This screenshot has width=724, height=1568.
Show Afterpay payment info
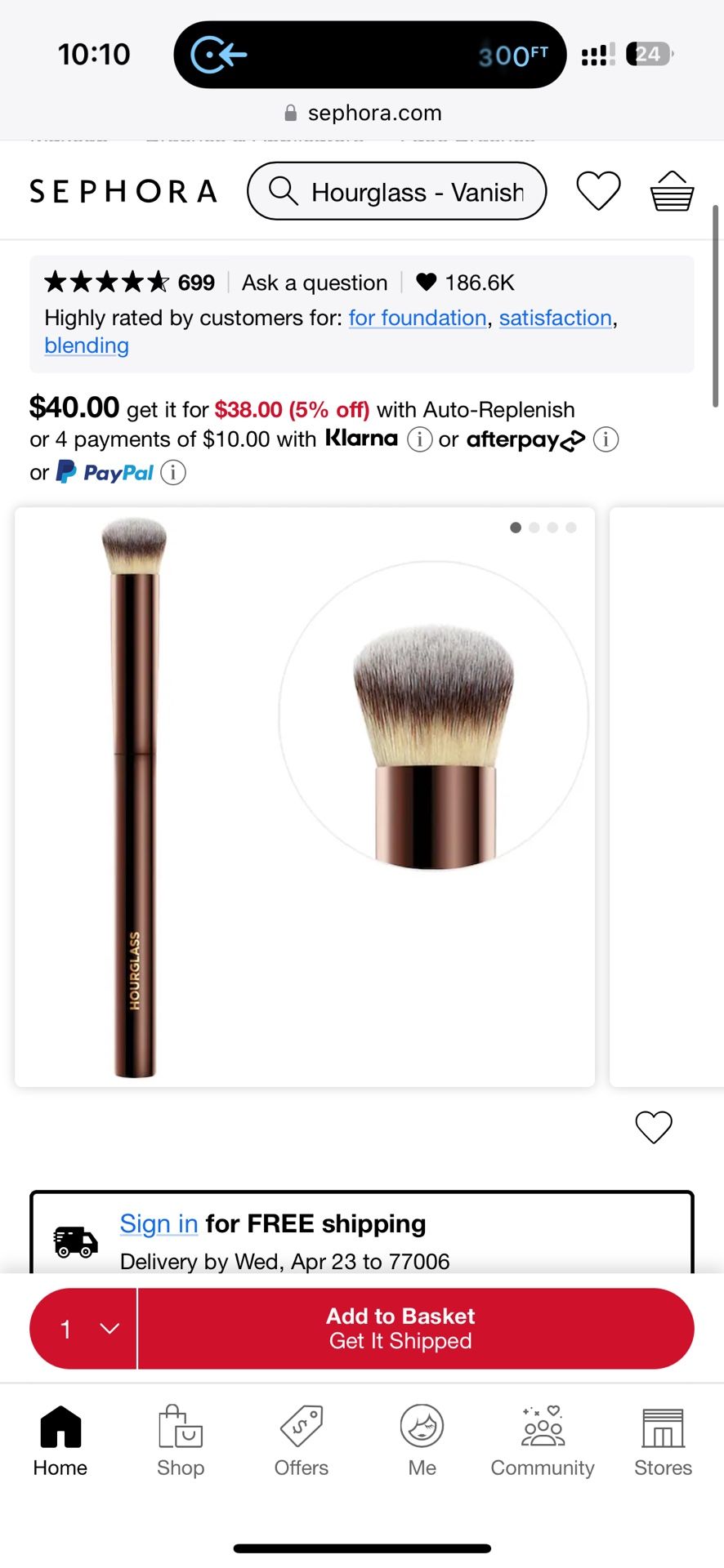[606, 439]
